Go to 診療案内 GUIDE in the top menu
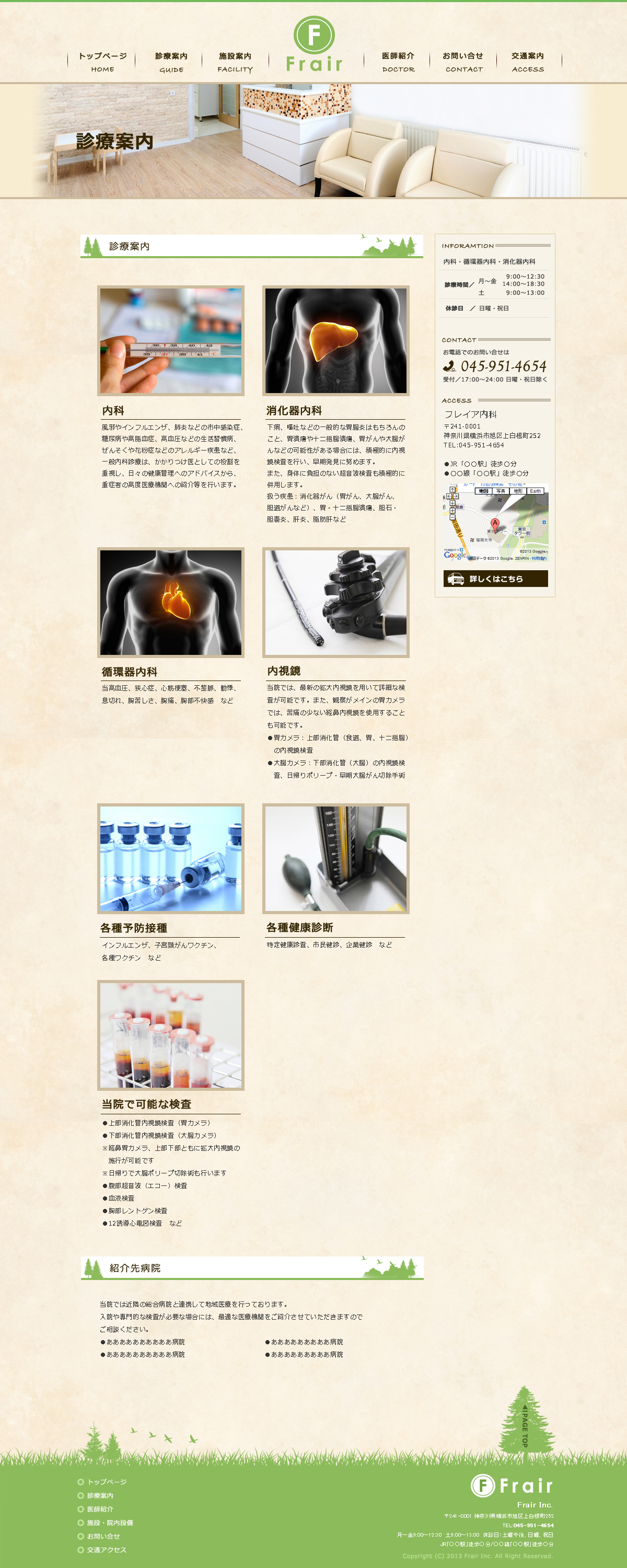Viewport: 627px width, 1568px height. (x=171, y=62)
